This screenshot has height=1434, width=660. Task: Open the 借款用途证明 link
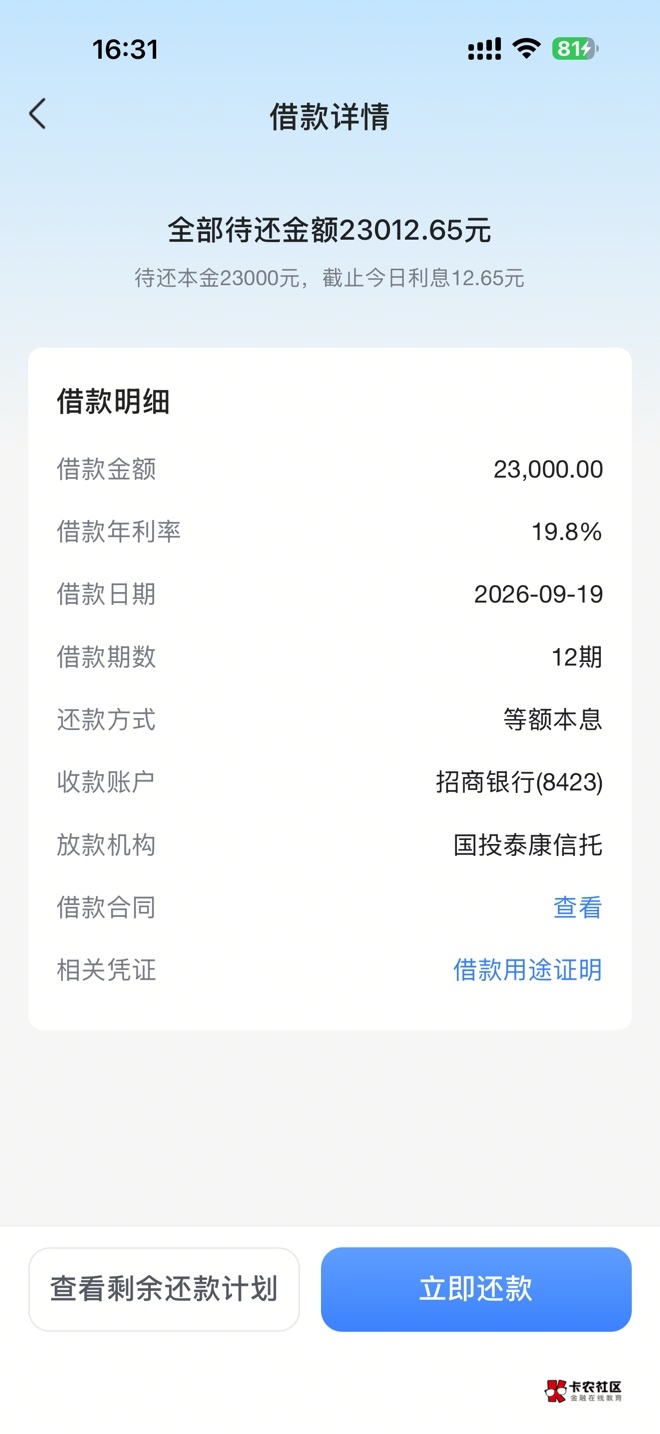(x=528, y=969)
